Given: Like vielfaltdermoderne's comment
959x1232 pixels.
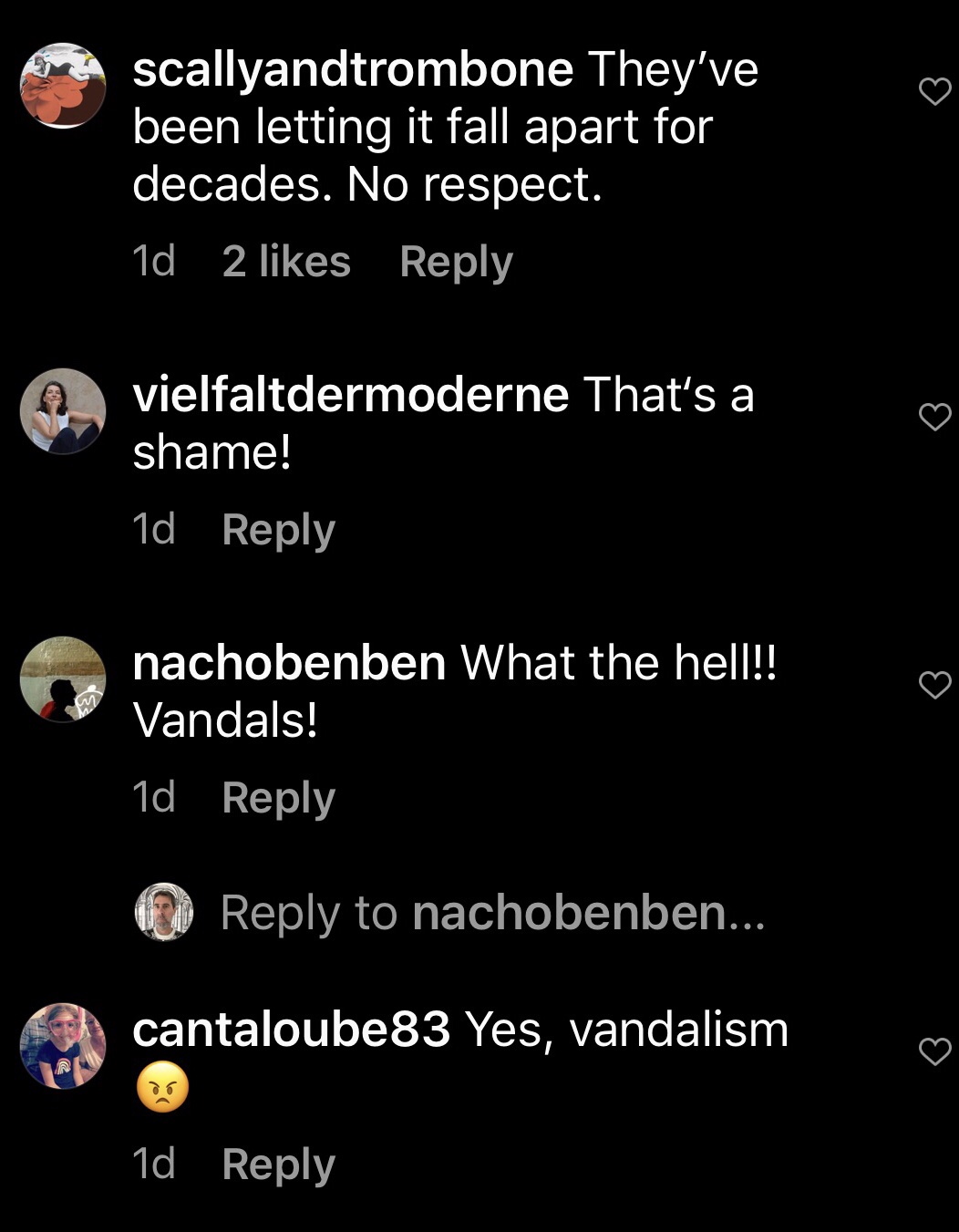Looking at the screenshot, I should click(934, 417).
